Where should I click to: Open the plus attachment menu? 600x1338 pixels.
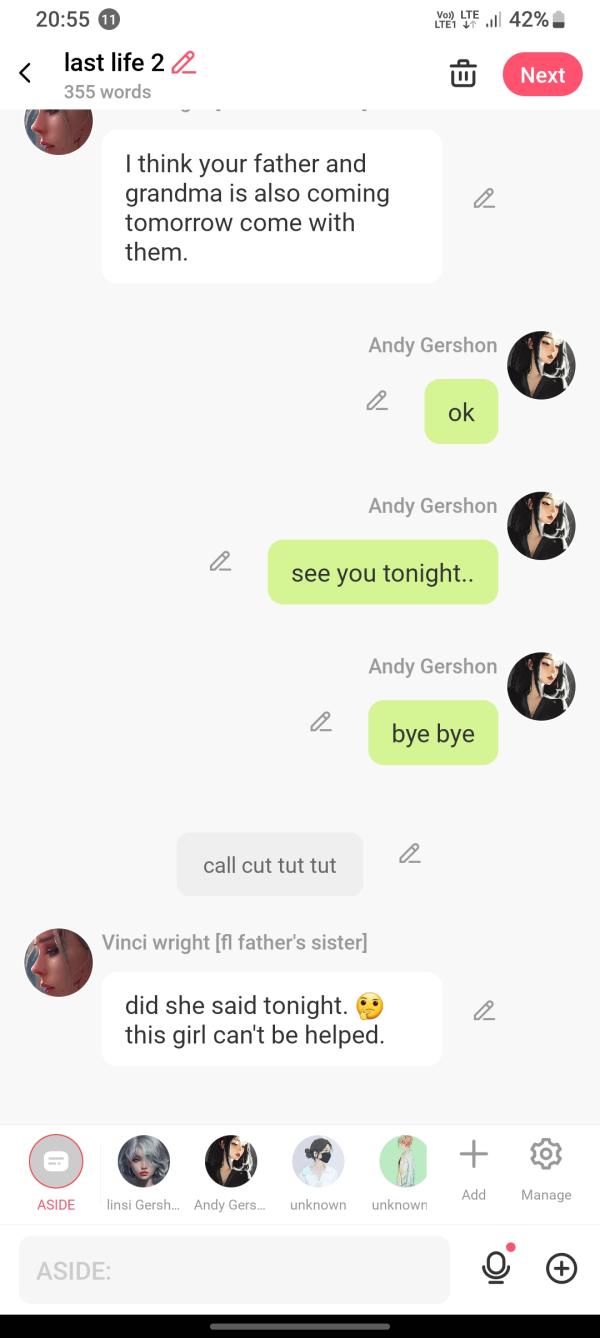pos(562,1268)
